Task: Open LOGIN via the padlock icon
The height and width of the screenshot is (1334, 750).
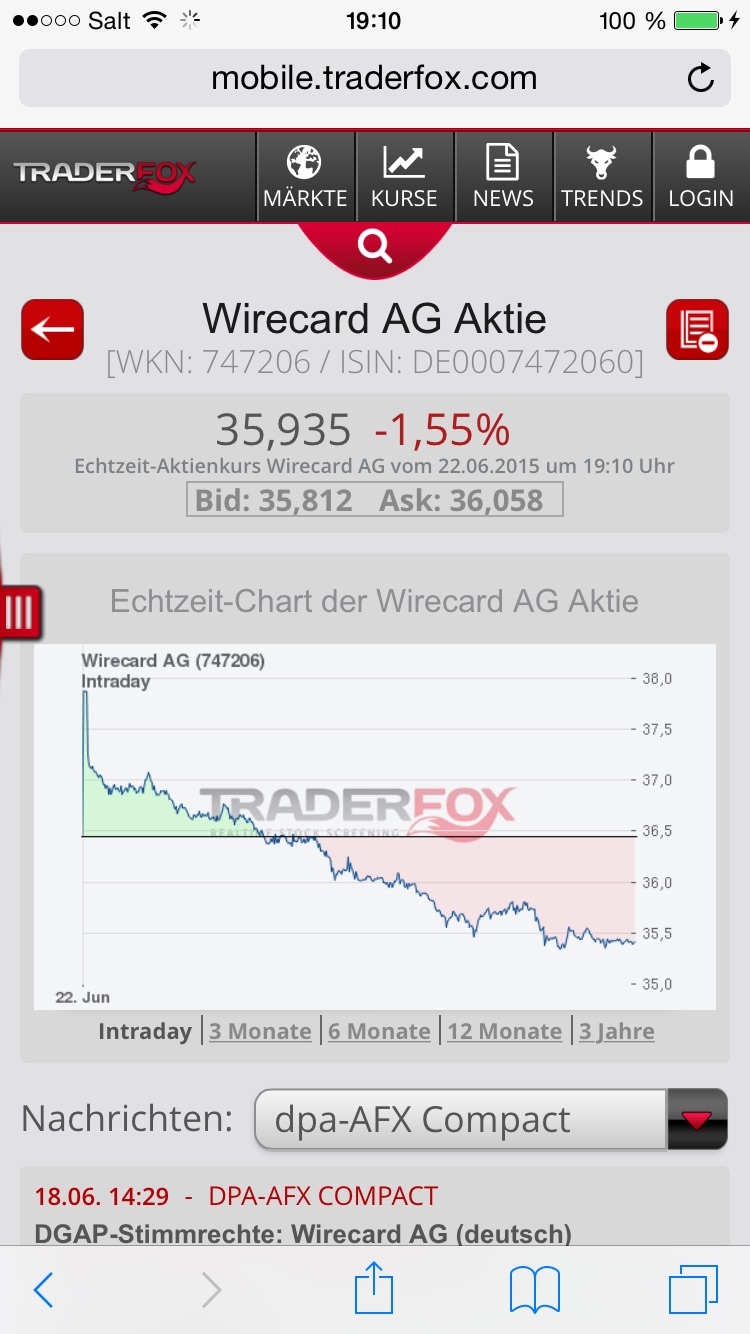Action: click(699, 175)
